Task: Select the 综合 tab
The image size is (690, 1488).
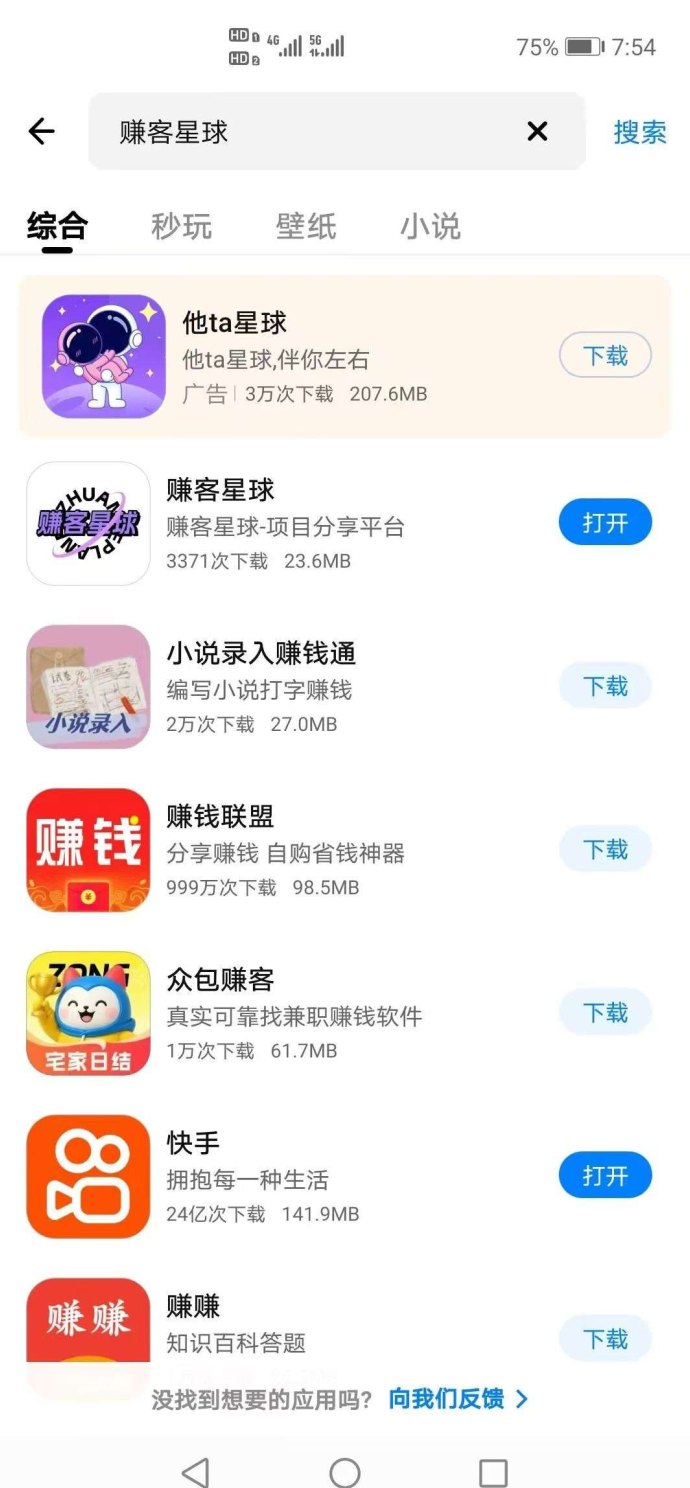Action: coord(57,226)
